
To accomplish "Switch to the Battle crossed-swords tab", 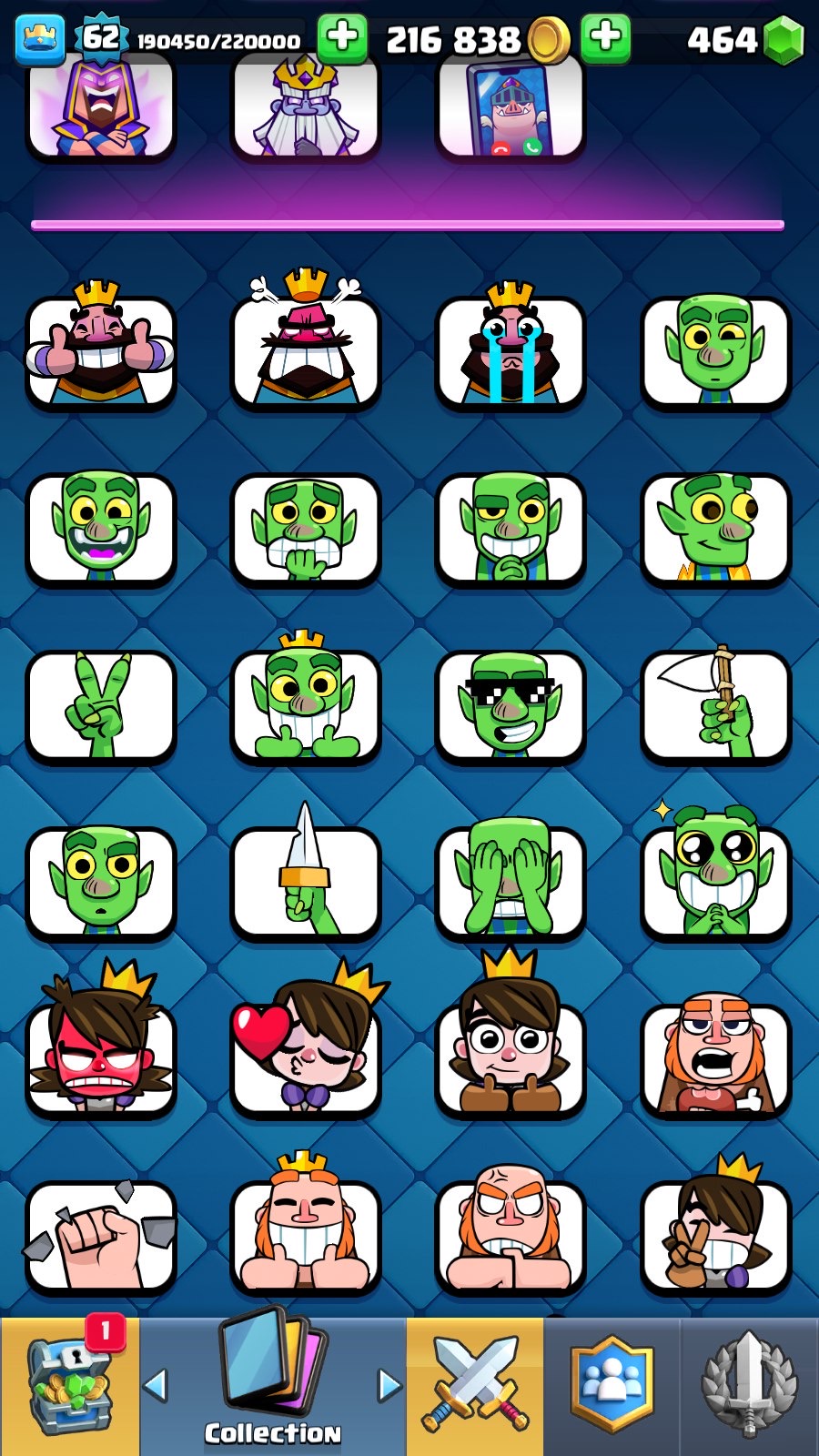I will click(x=475, y=1386).
